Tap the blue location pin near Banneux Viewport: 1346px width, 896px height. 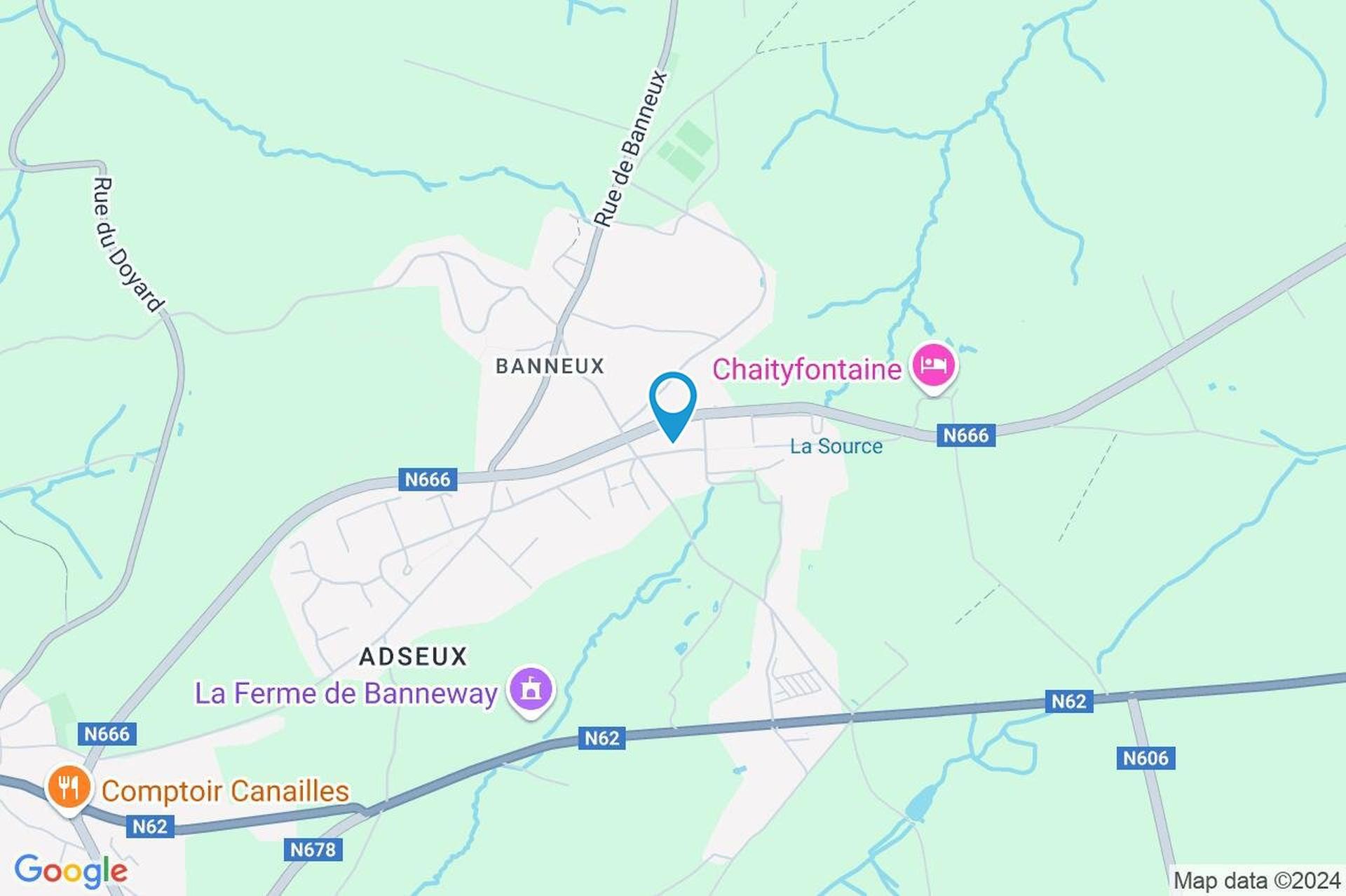(x=672, y=401)
